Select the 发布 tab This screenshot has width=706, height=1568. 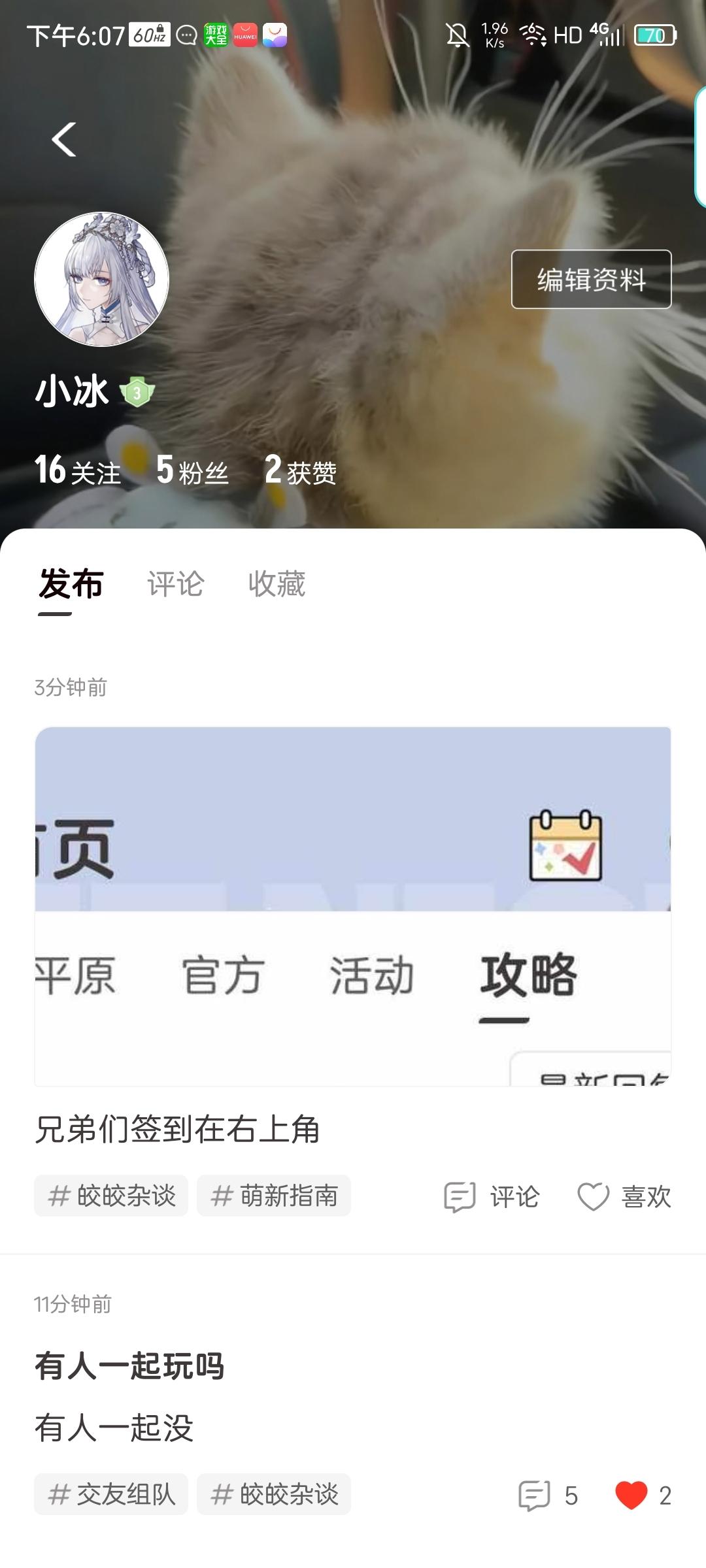pyautogui.click(x=71, y=584)
